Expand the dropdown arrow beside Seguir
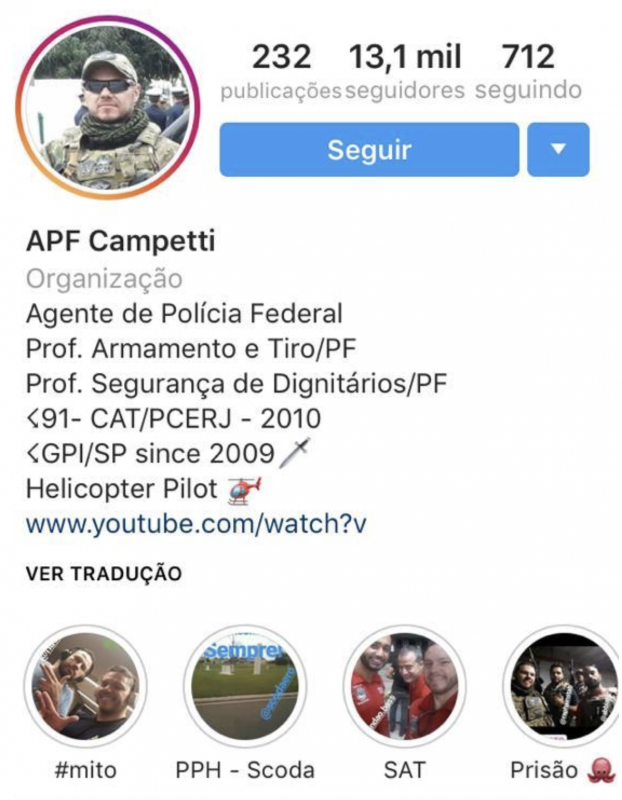622x800 pixels. click(x=558, y=150)
